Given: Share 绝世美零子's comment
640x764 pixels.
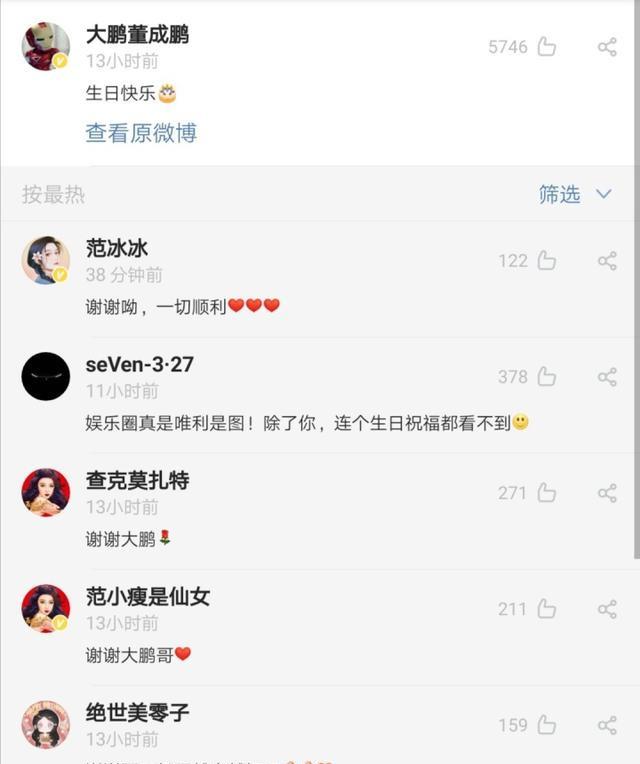Looking at the screenshot, I should coord(607,725).
